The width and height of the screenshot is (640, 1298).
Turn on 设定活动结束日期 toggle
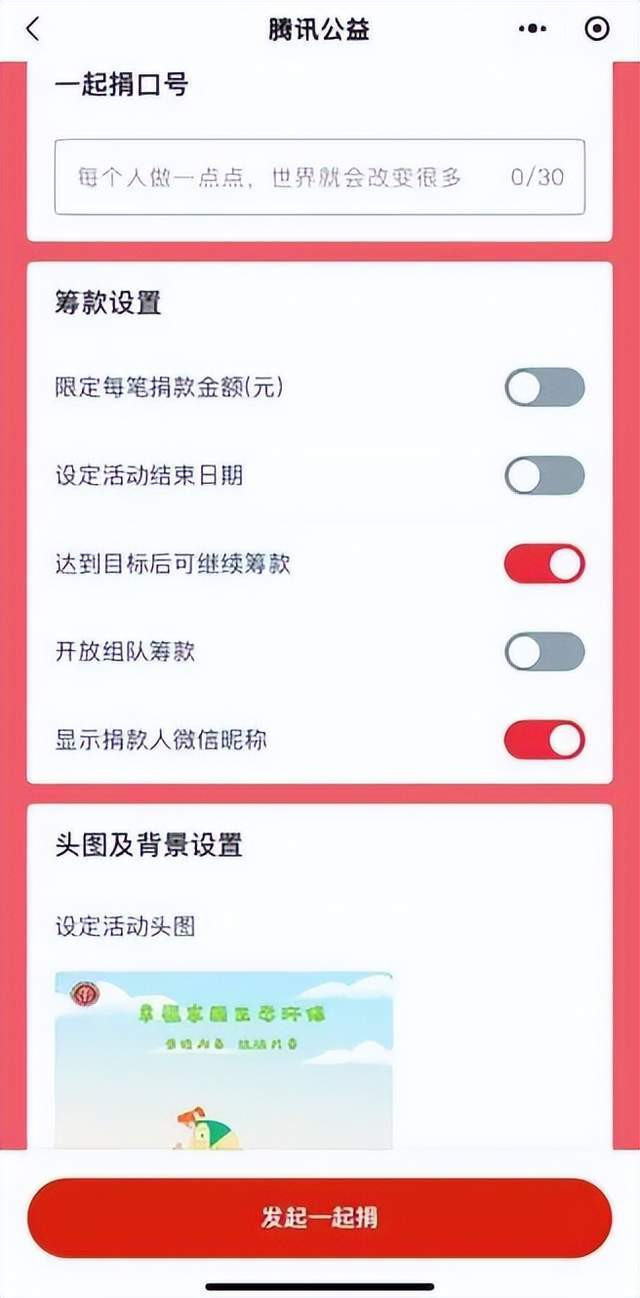[544, 475]
